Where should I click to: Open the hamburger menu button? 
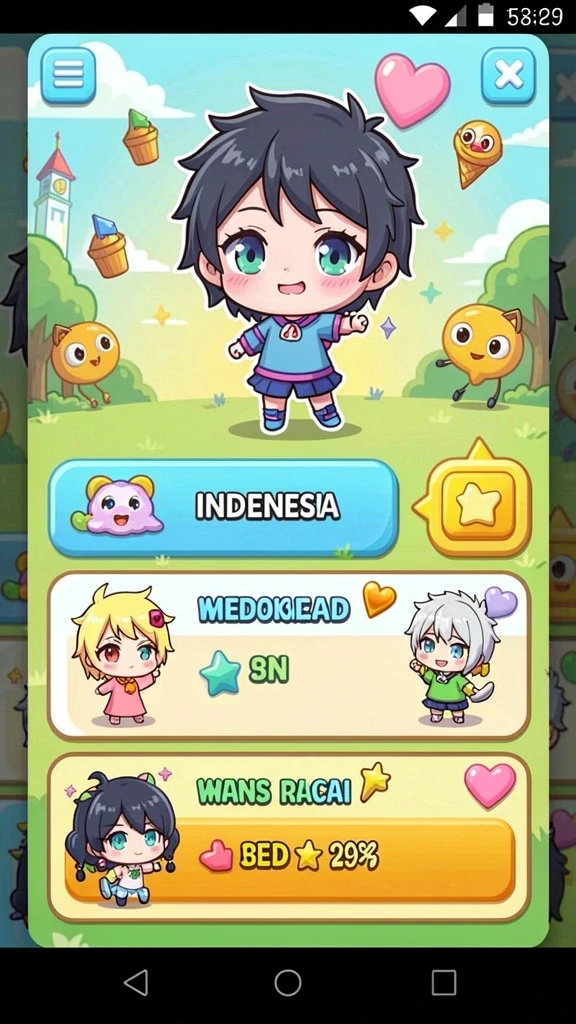tap(69, 75)
